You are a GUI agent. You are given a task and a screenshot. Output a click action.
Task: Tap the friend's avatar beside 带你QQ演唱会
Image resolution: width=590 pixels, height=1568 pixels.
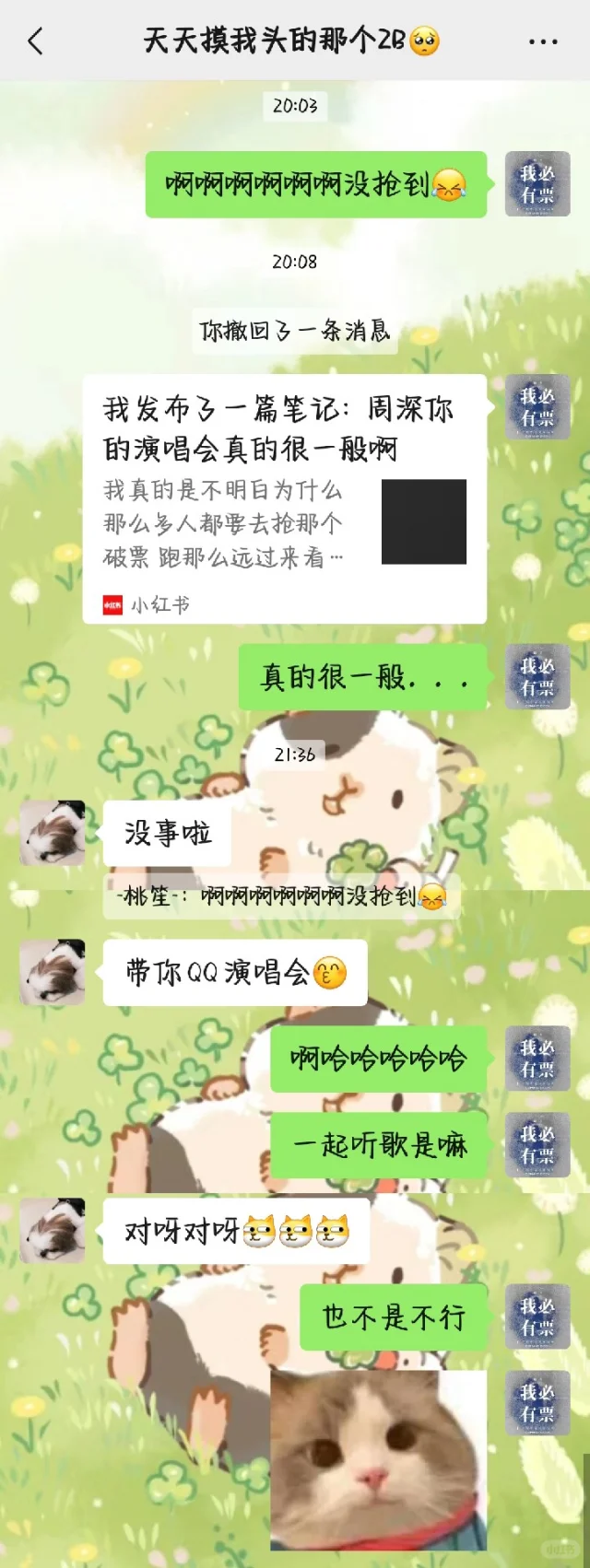coord(53,972)
